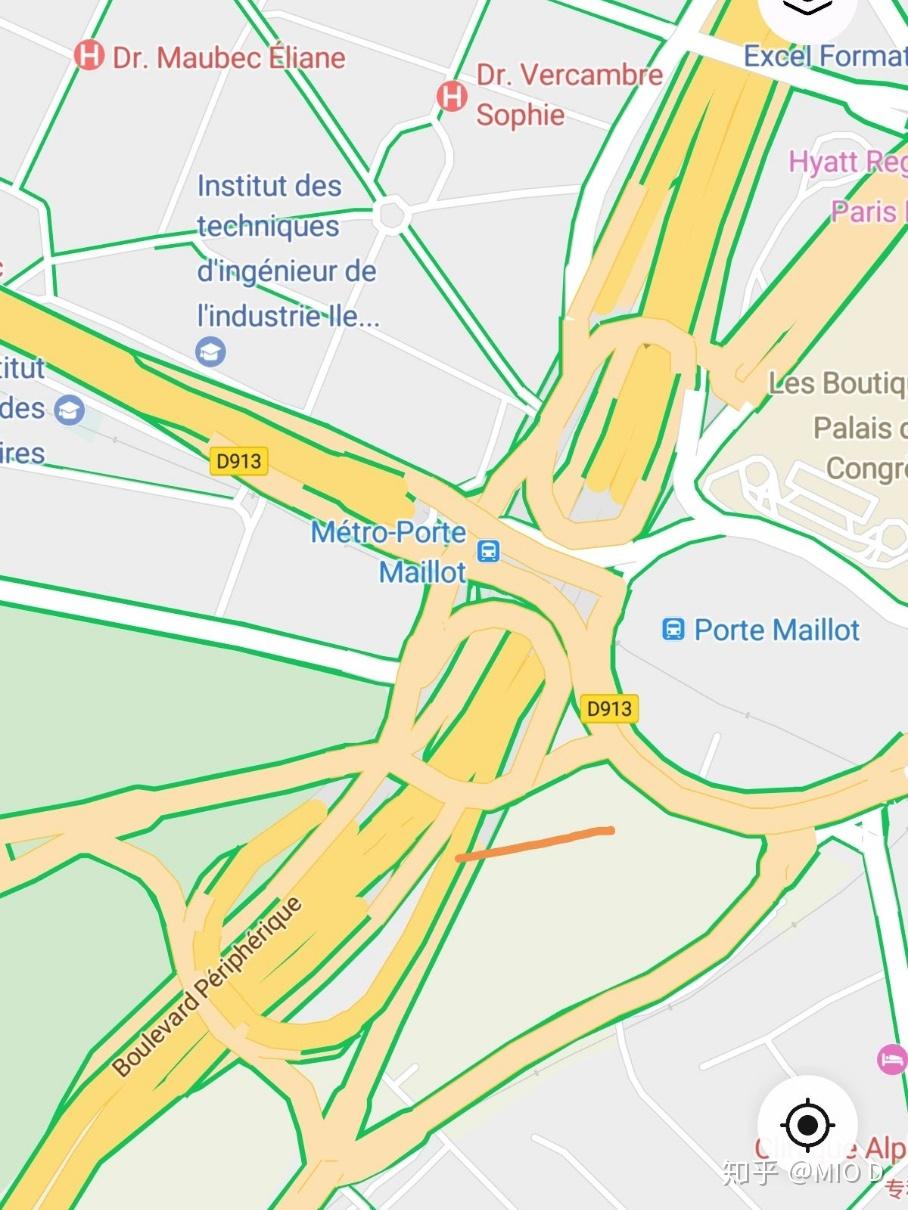This screenshot has height=1210, width=908.
Task: Open the map layers button
Action: [806, 12]
